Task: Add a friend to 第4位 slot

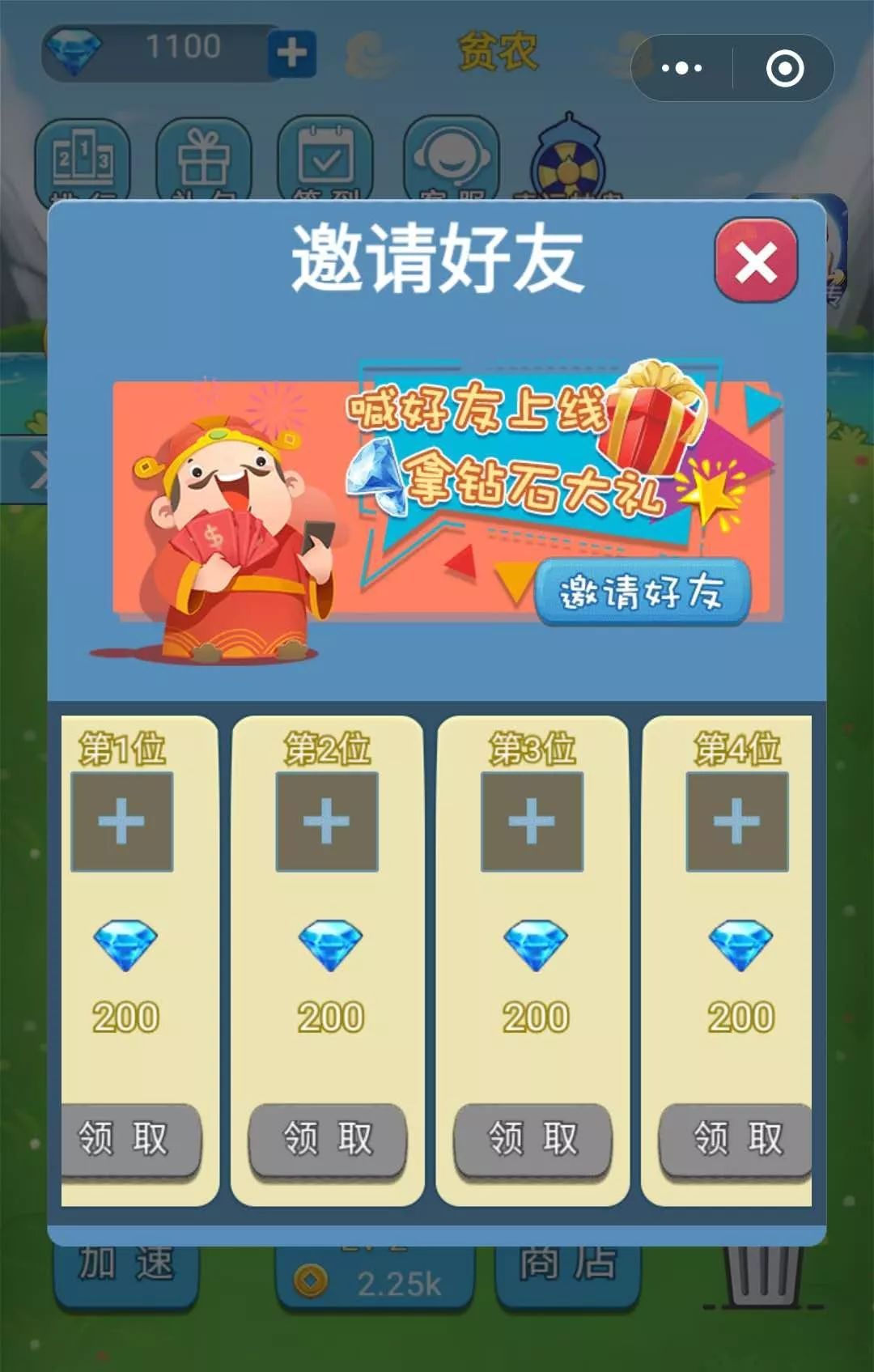Action: pyautogui.click(x=737, y=822)
